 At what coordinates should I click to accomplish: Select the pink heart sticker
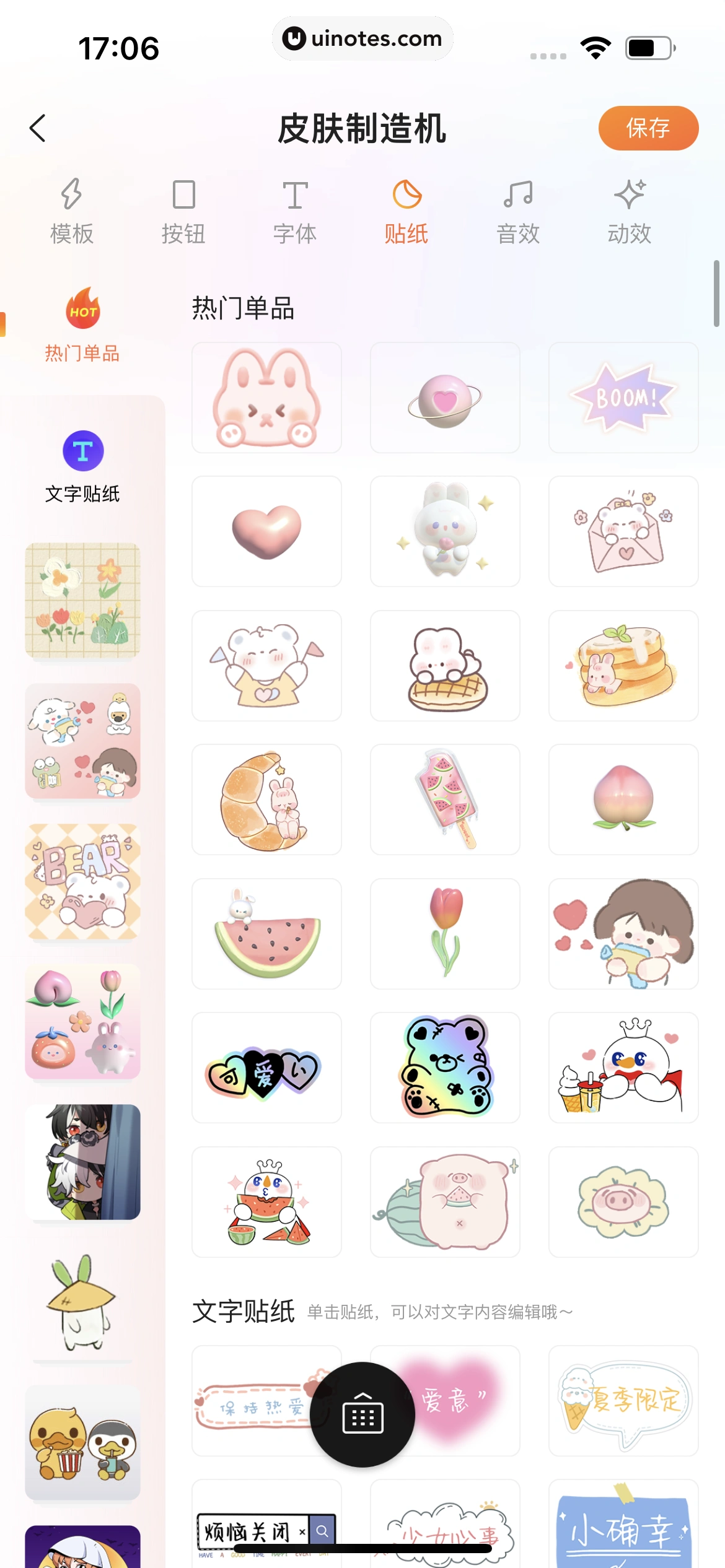266,531
